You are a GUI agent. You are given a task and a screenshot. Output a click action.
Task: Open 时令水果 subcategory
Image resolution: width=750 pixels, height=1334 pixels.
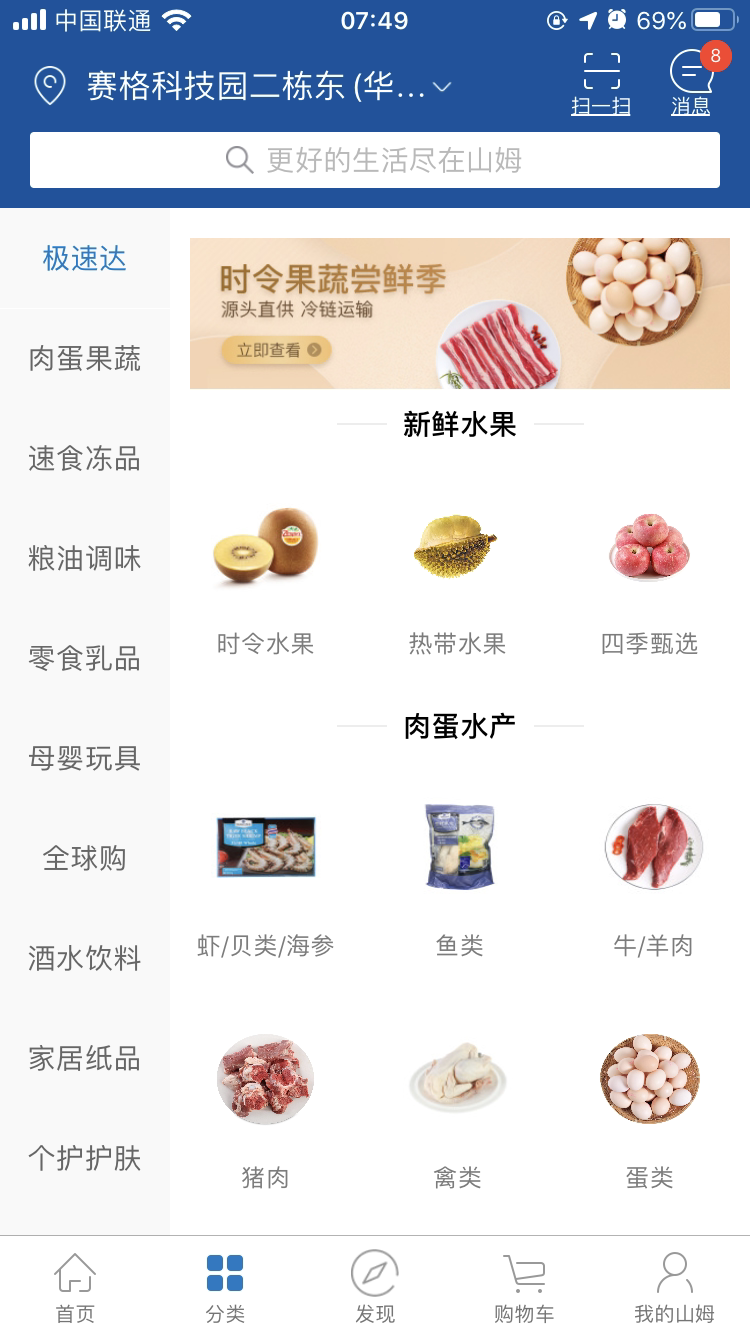click(x=266, y=578)
